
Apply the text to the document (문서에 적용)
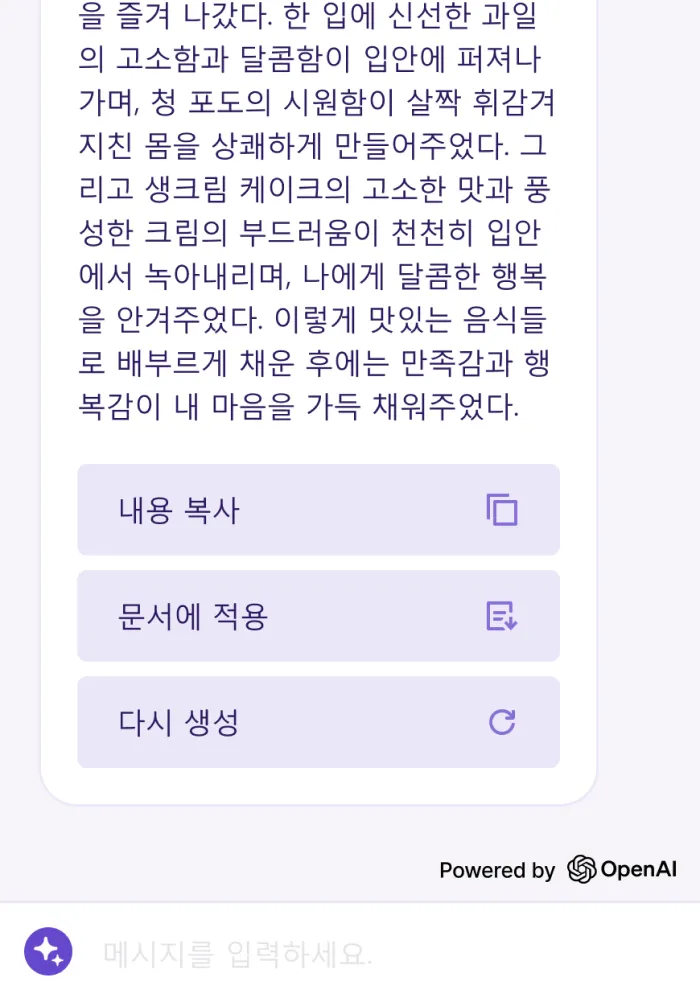[318, 616]
